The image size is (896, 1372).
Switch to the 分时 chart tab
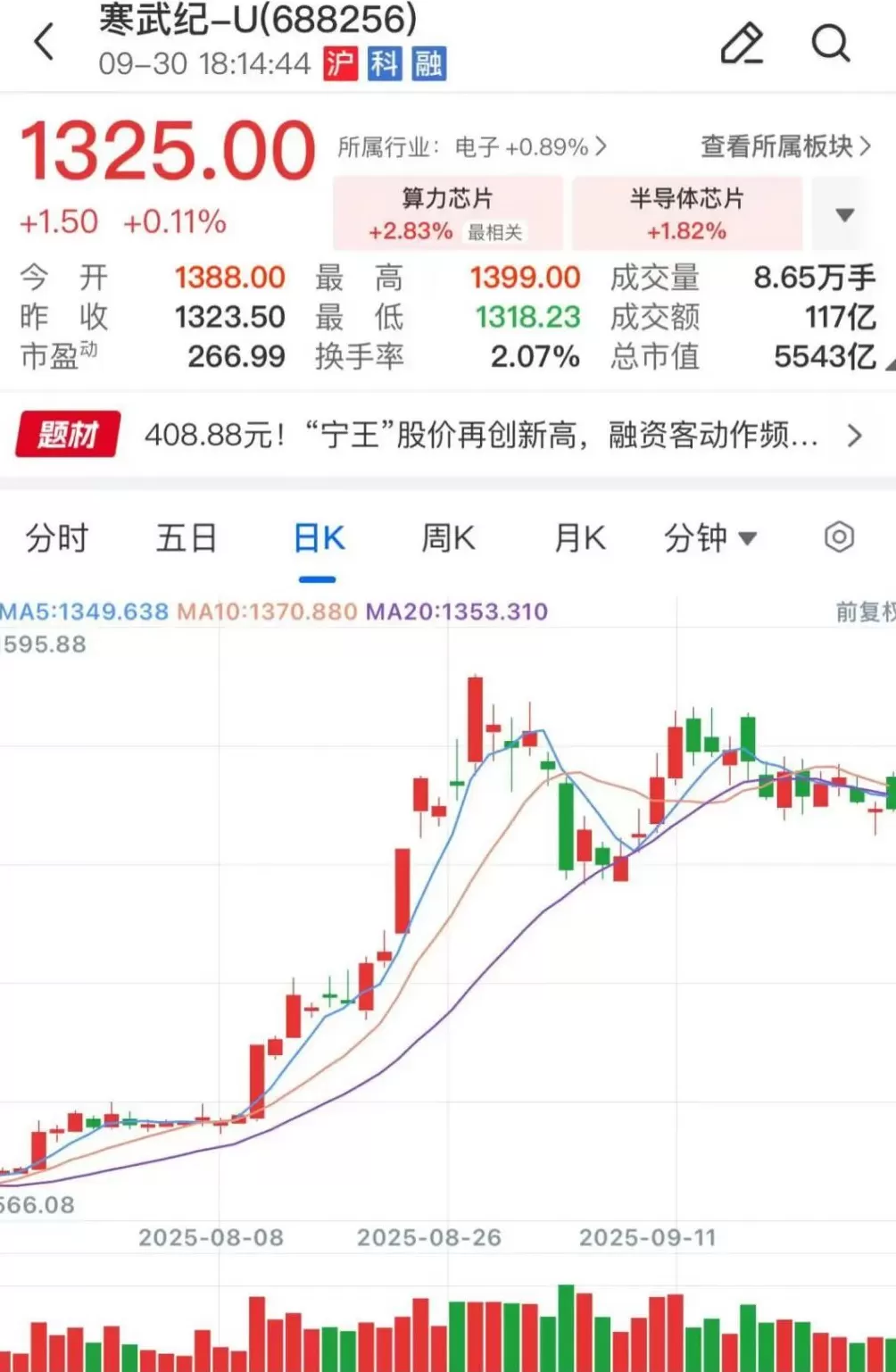(56, 536)
